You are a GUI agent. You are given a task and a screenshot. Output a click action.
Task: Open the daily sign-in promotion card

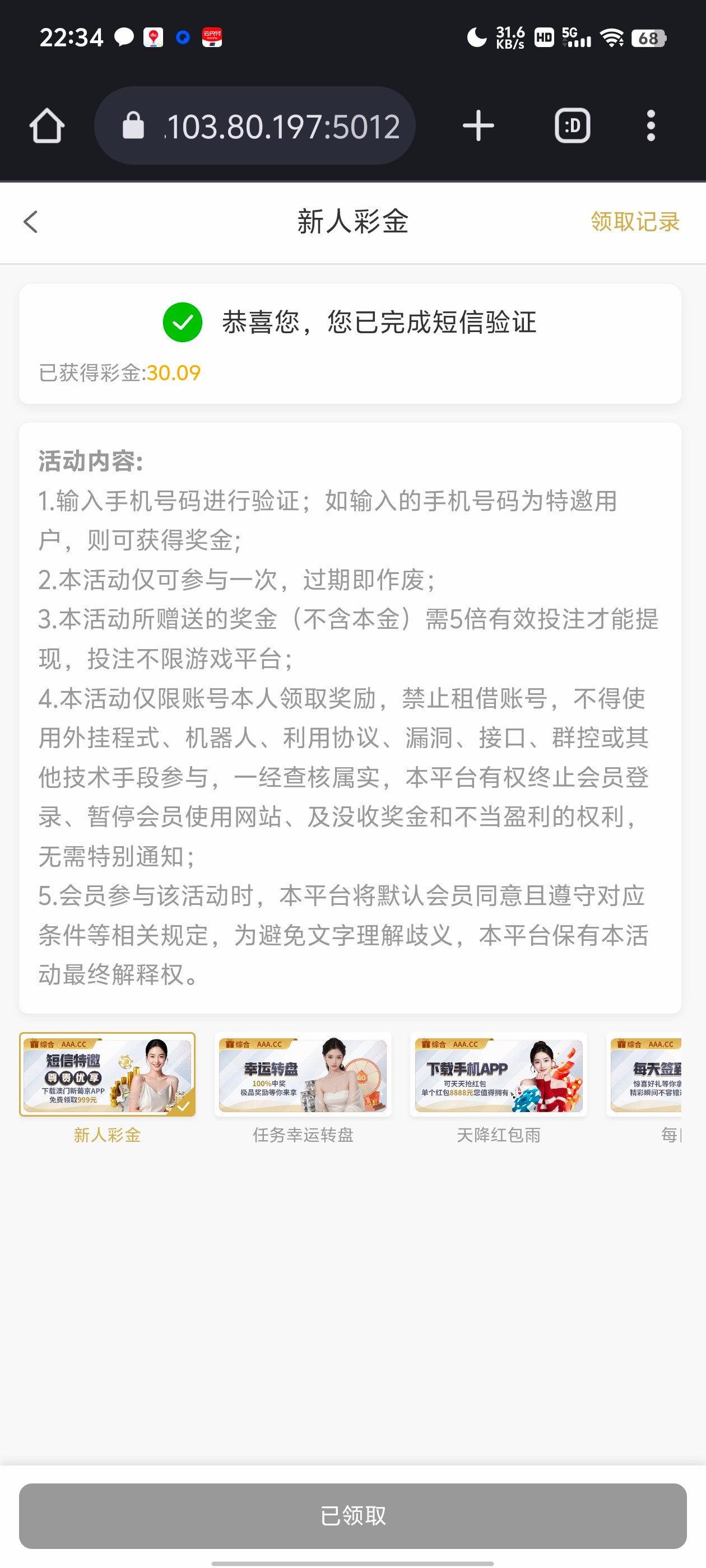click(645, 1075)
